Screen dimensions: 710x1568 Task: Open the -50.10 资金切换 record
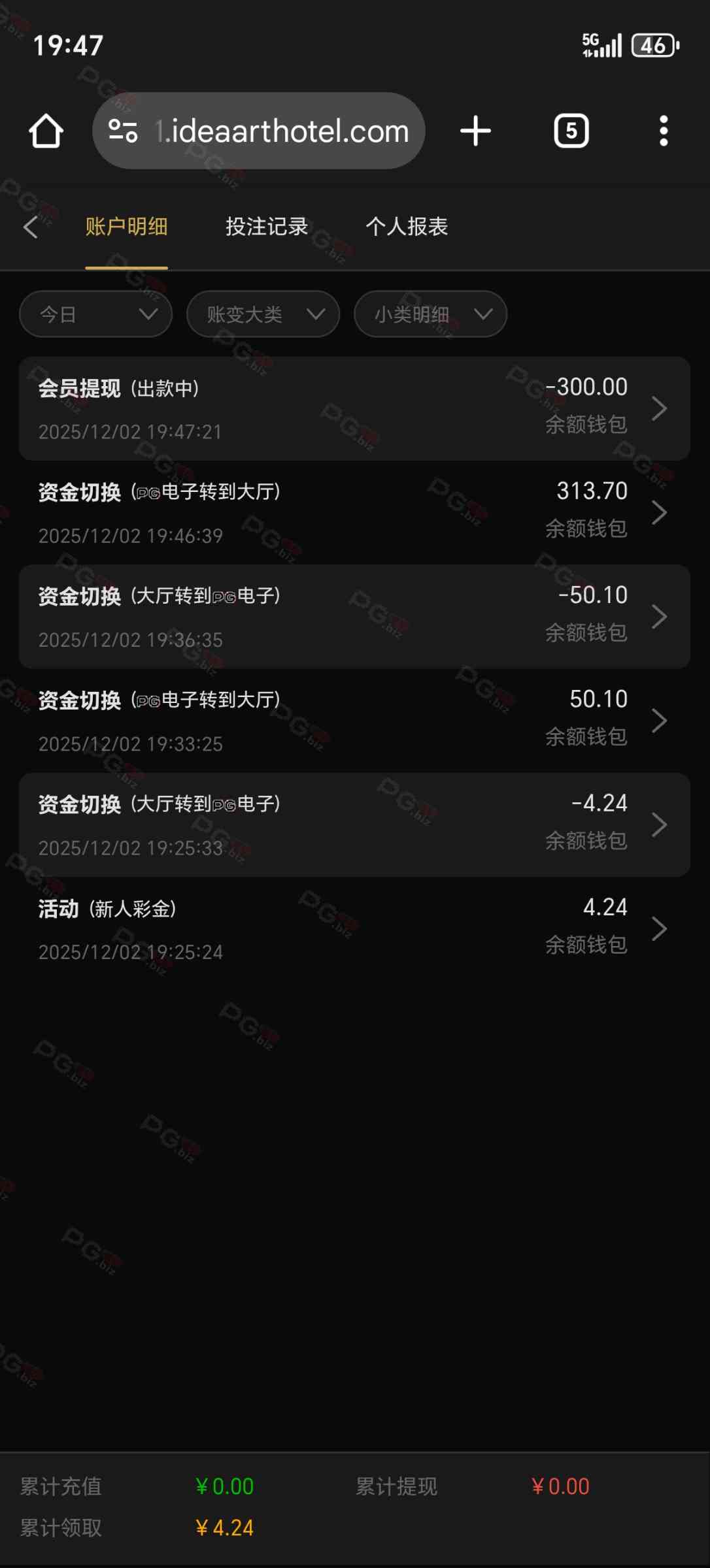click(354, 617)
